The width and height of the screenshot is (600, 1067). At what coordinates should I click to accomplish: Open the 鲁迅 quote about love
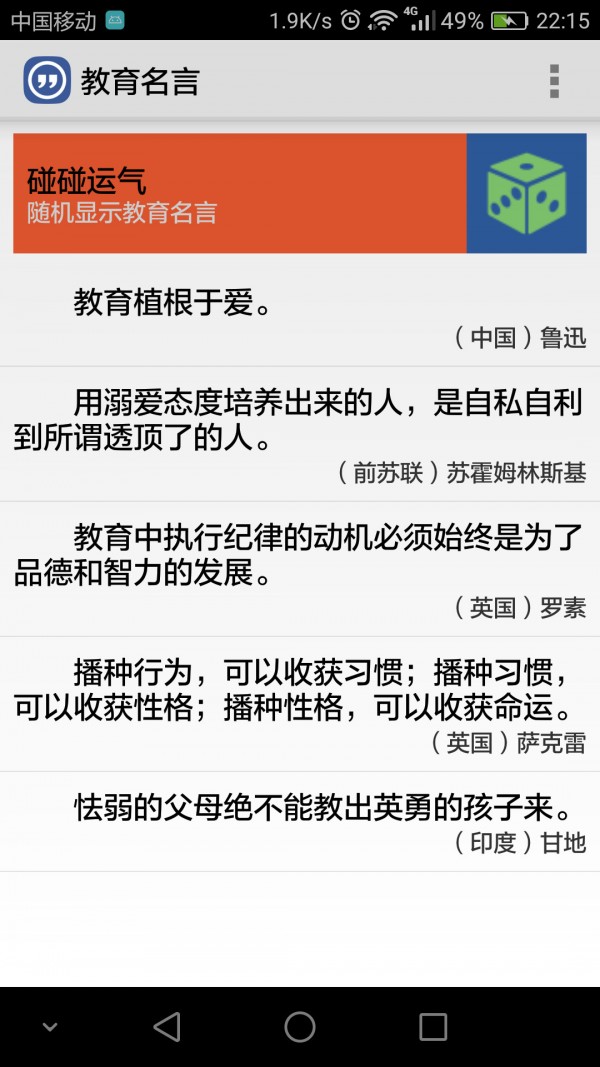300,318
